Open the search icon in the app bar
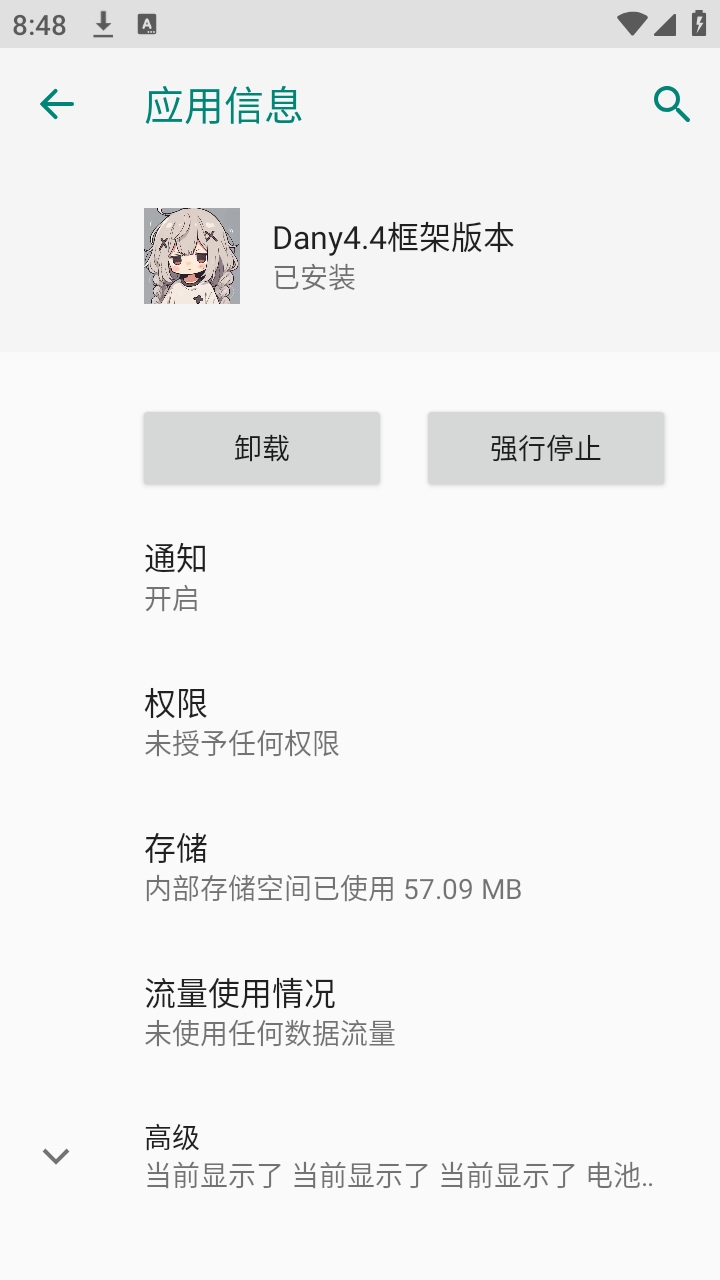This screenshot has height=1280, width=720. pos(671,104)
